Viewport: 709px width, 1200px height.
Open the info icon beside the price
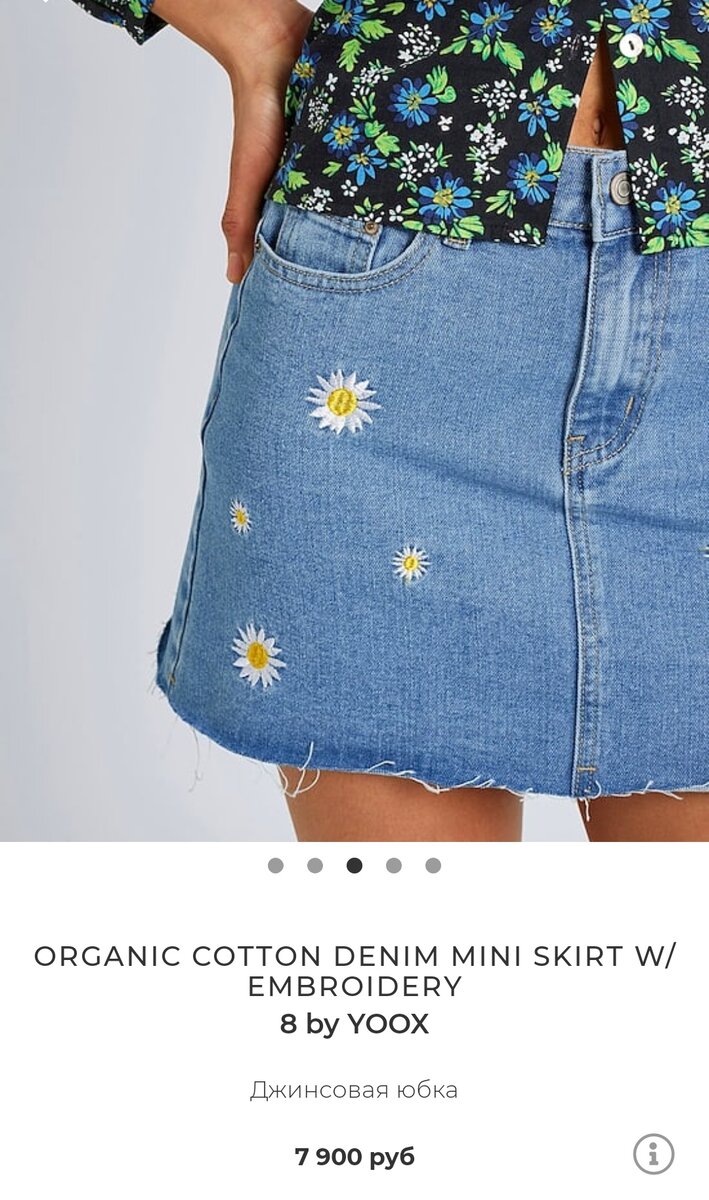[653, 1154]
